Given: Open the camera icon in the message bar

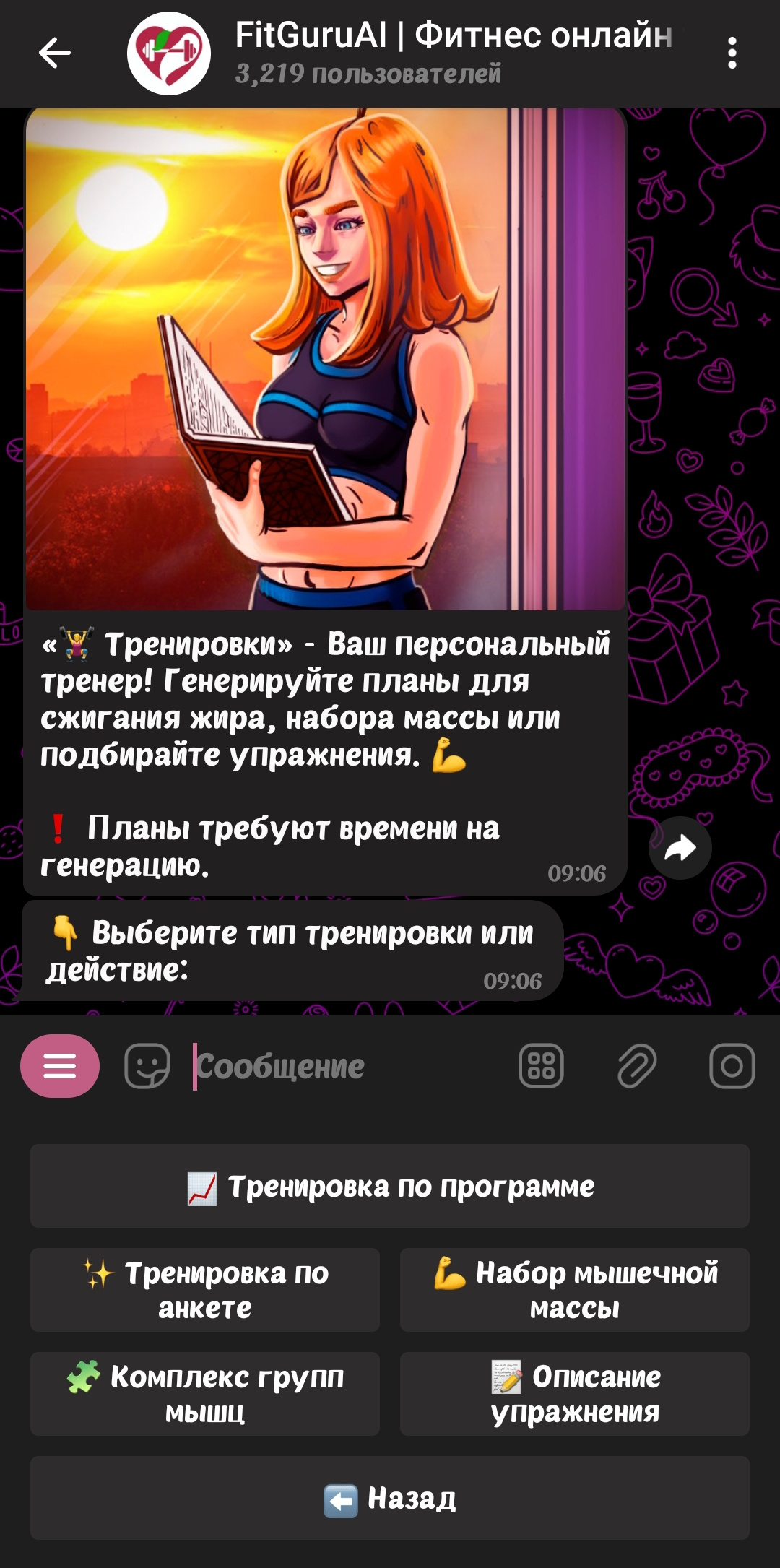Looking at the screenshot, I should (x=732, y=1066).
